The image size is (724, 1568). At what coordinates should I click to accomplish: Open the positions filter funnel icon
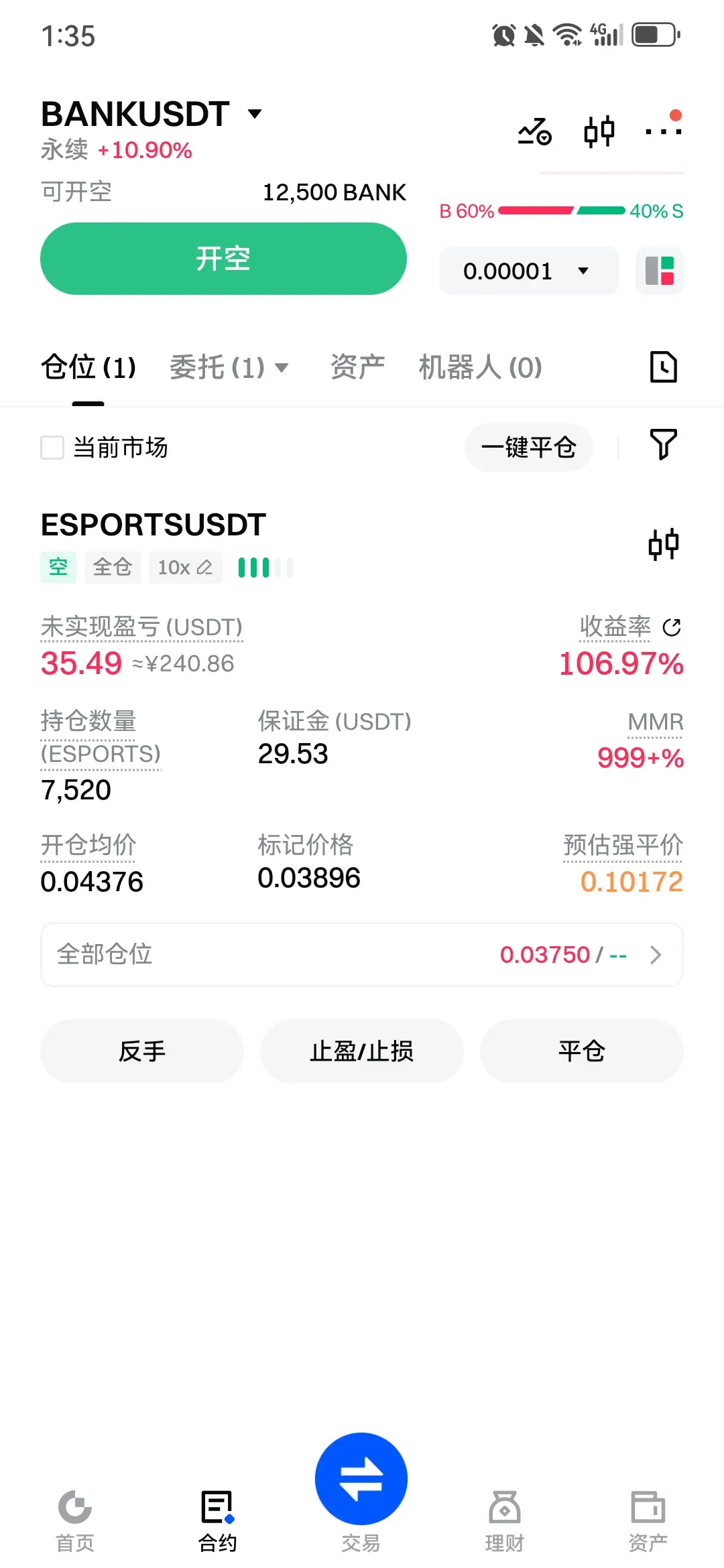click(664, 444)
